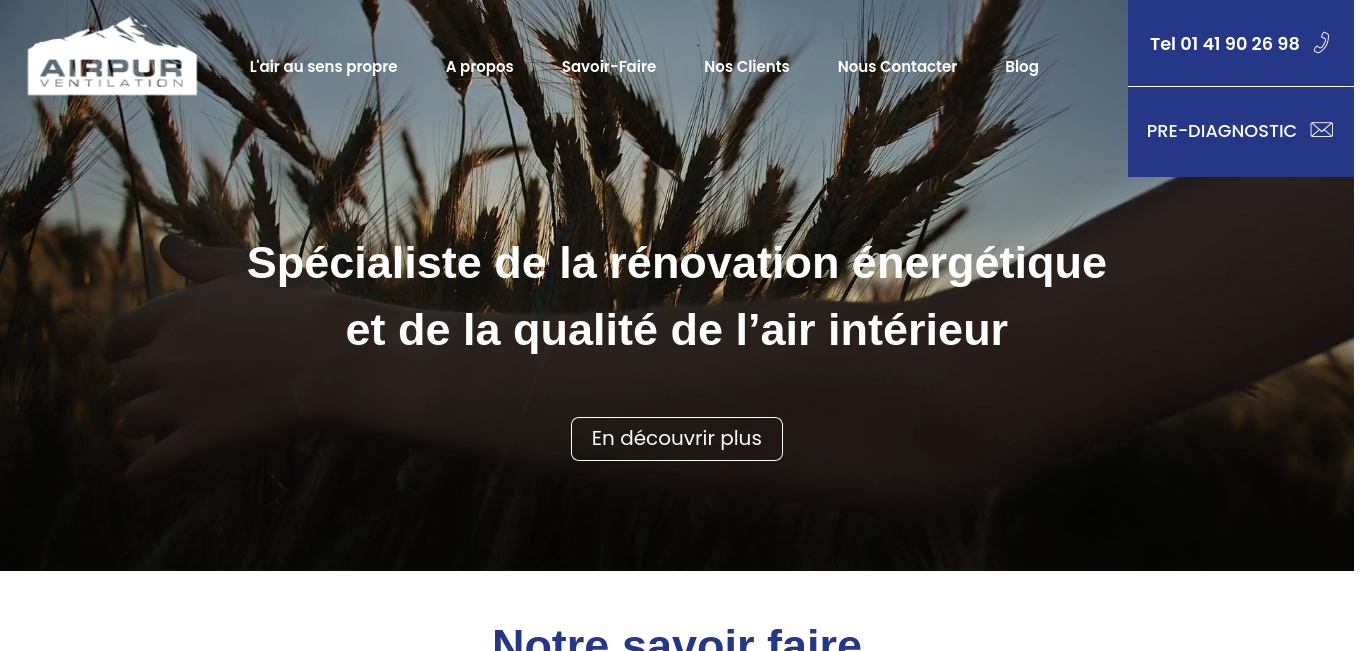
Task: Request a PRE-DIAGNOSTIC by email
Action: coord(1239,131)
